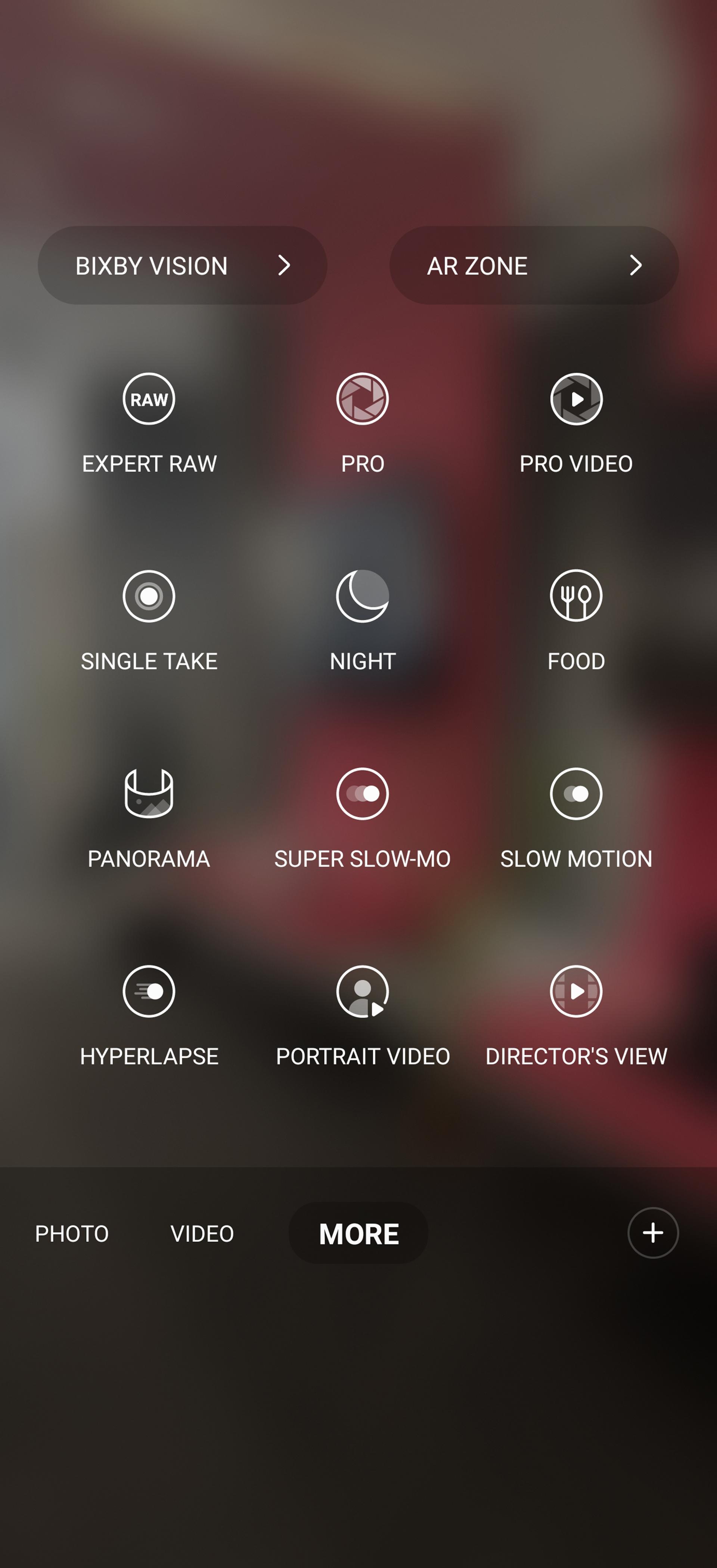
Task: Open AR Zone
Action: (x=534, y=265)
